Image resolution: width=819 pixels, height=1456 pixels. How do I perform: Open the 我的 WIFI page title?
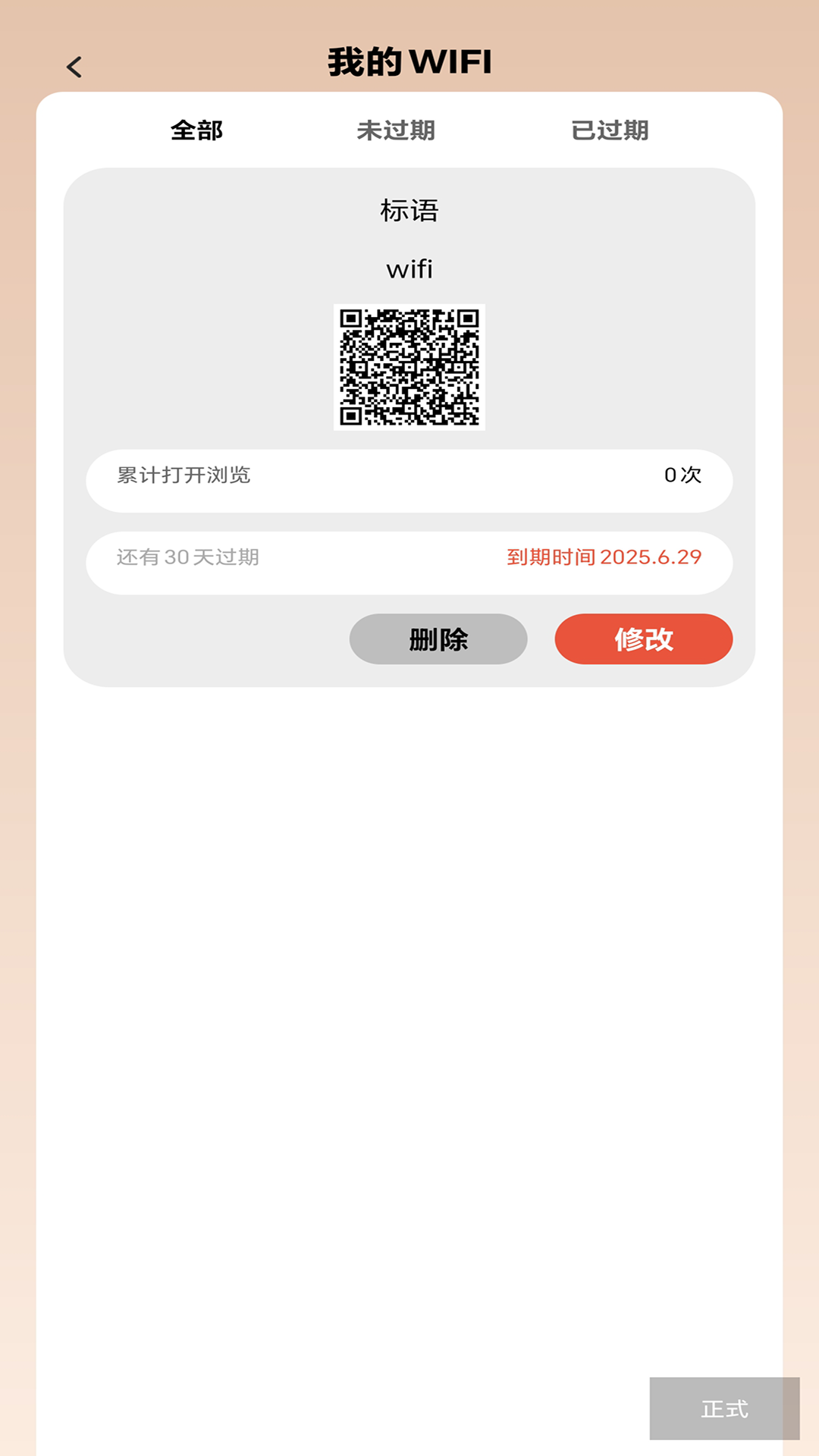point(409,64)
